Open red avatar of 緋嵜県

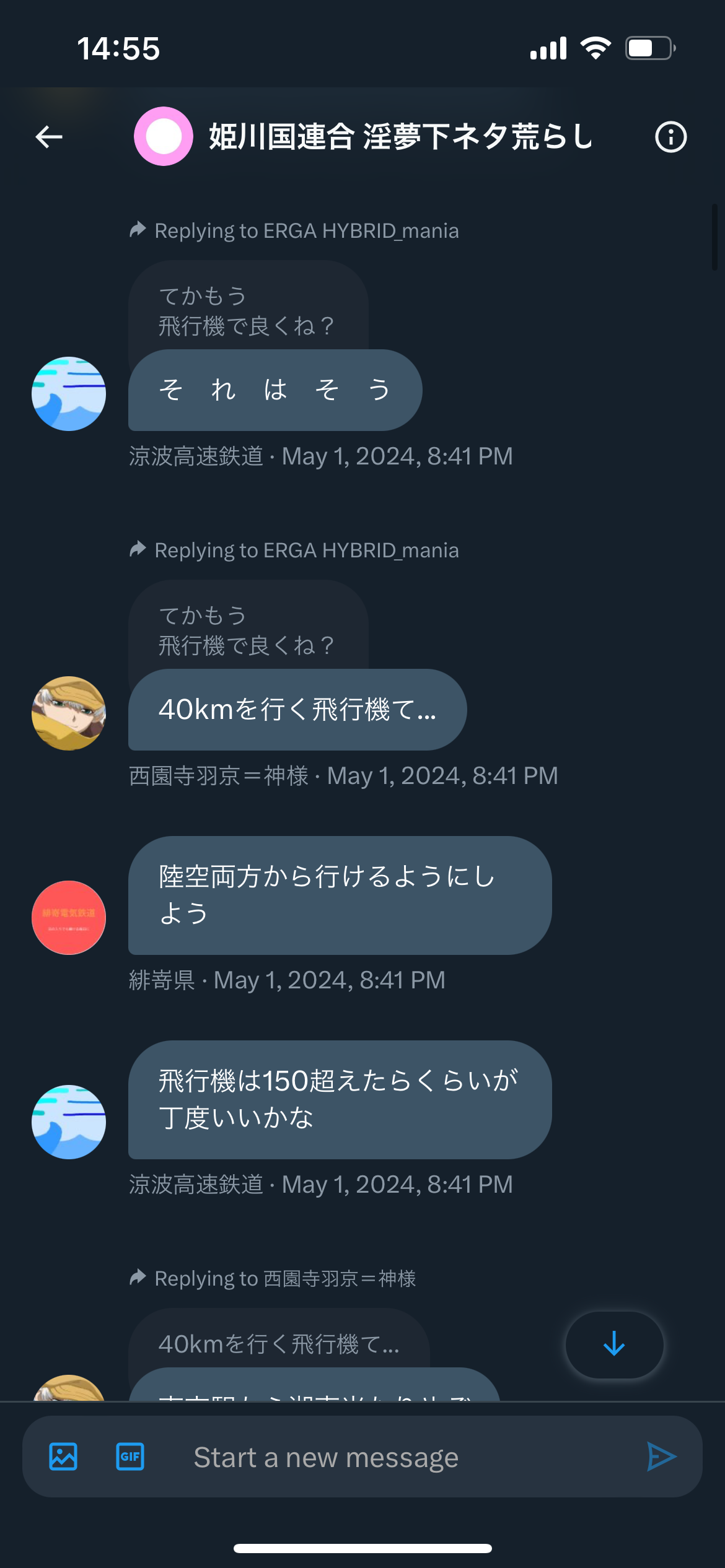(69, 918)
